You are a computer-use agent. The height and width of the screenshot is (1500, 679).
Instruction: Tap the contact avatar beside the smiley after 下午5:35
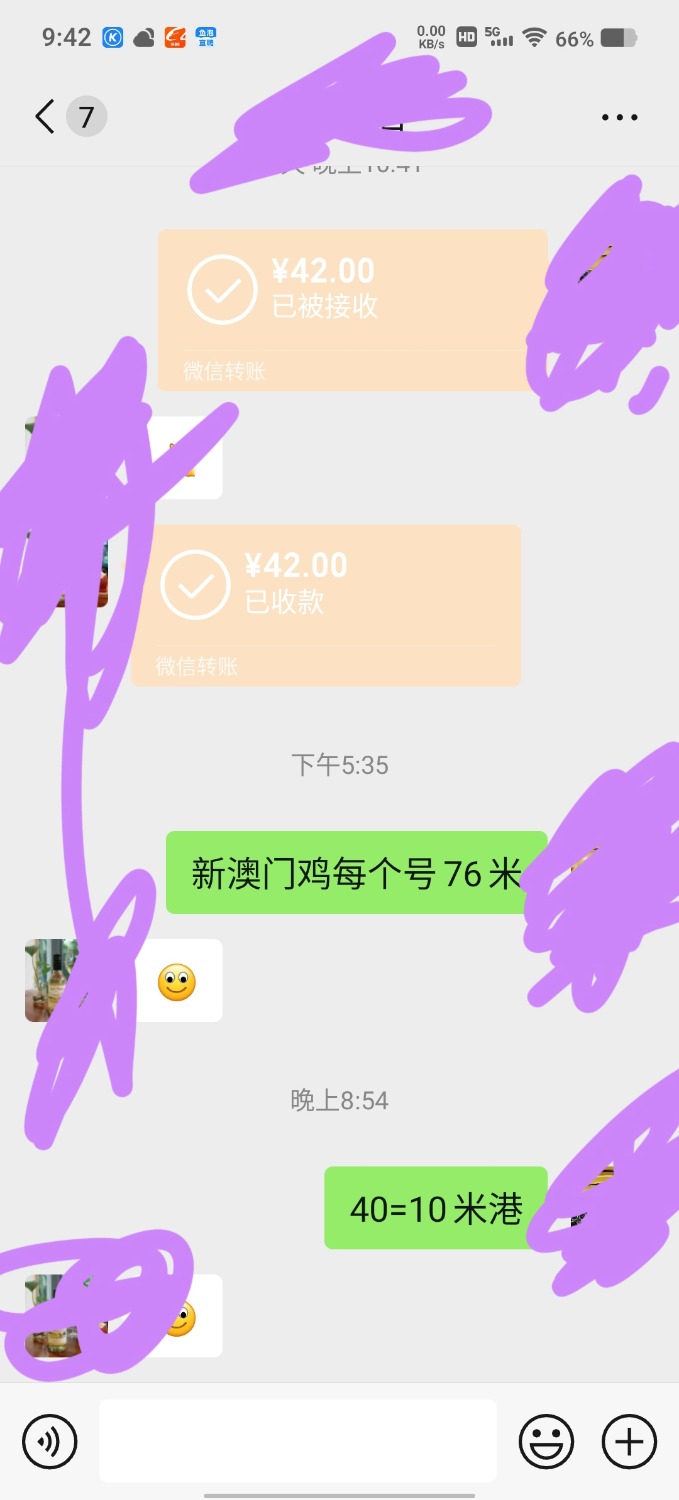pos(51,980)
